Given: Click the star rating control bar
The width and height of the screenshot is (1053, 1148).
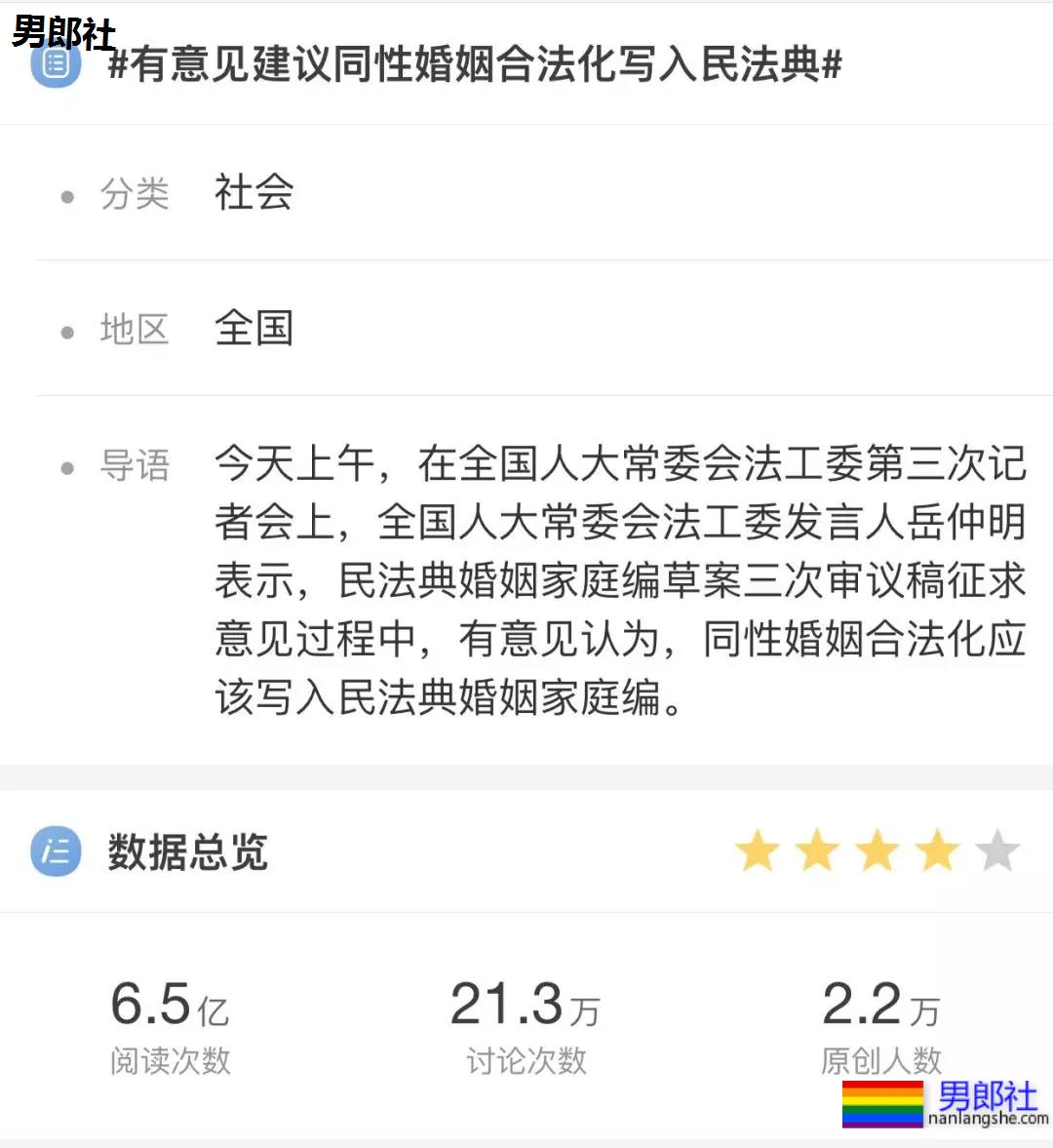Looking at the screenshot, I should point(877,851).
